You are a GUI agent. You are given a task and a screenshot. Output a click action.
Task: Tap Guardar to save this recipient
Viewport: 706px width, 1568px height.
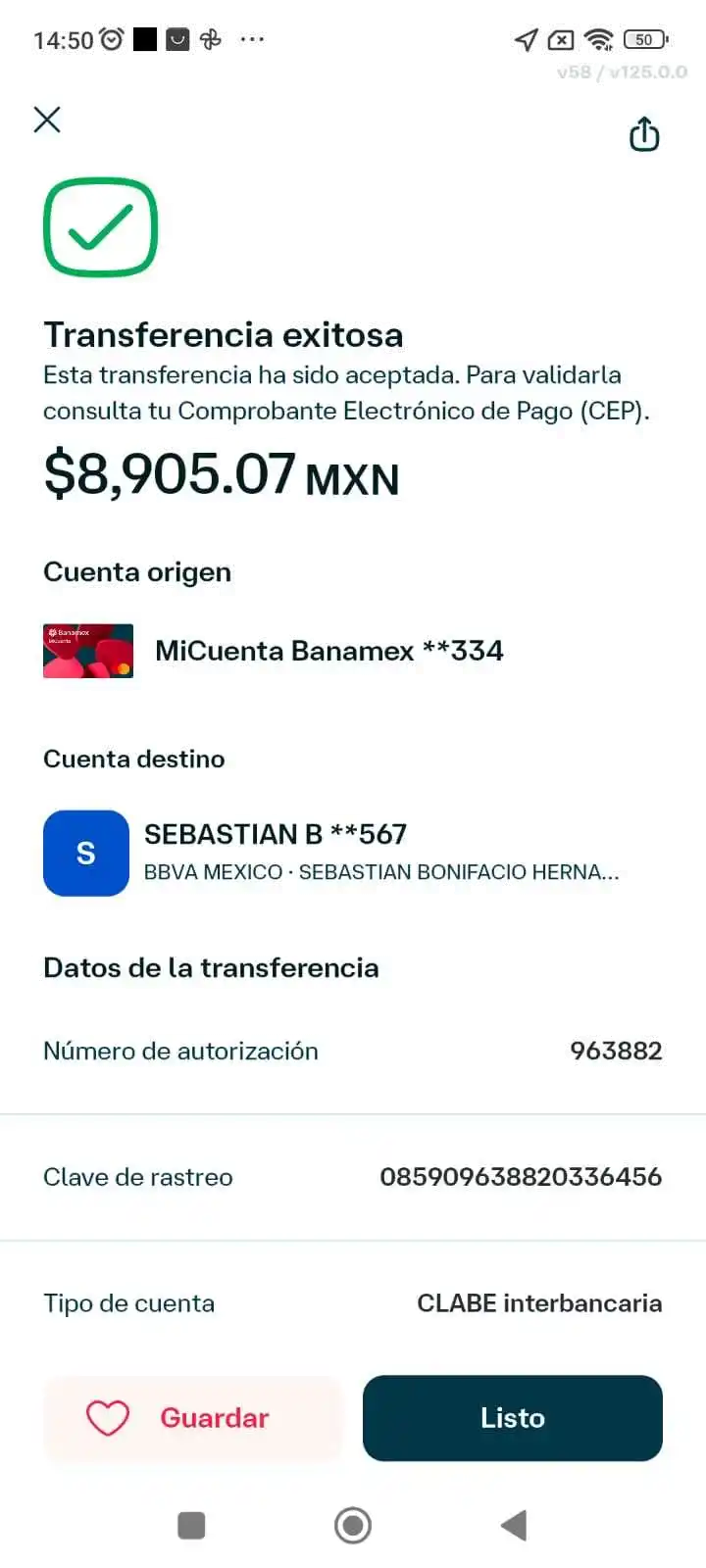pyautogui.click(x=193, y=1418)
